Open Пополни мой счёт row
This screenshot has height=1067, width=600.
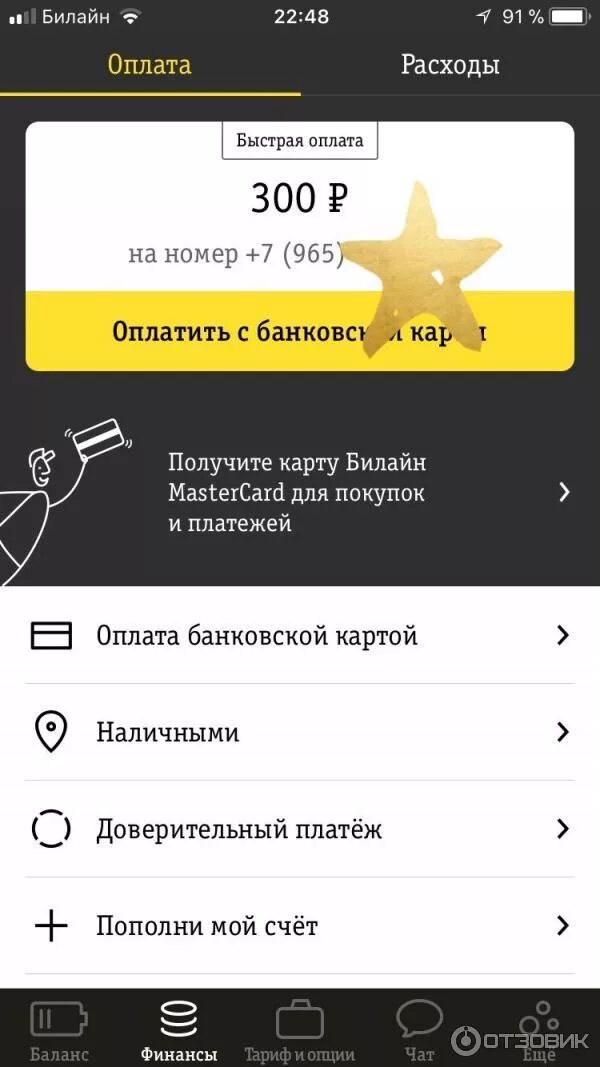pyautogui.click(x=299, y=926)
